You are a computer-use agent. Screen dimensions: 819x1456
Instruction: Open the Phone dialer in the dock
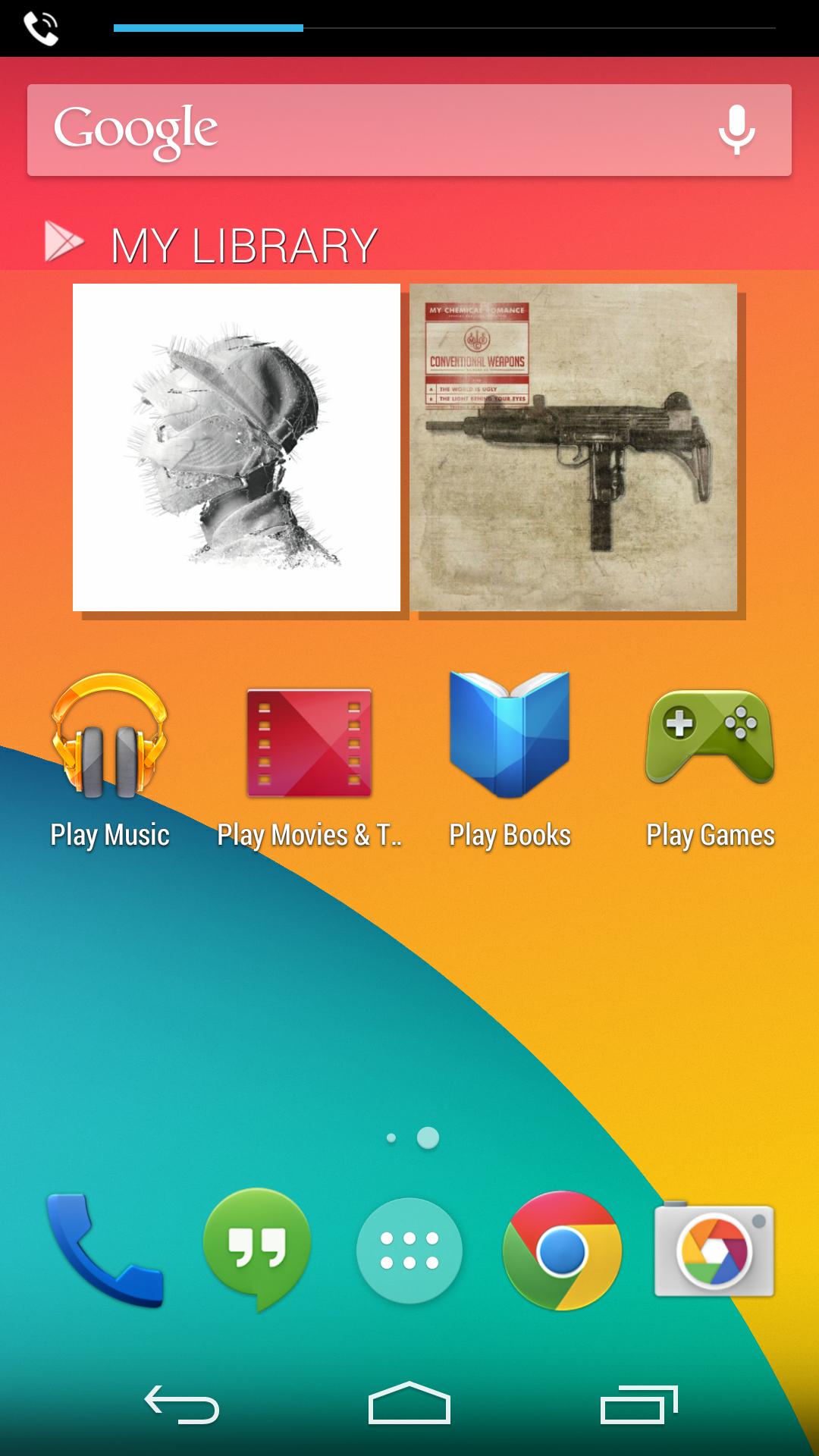(x=105, y=1250)
